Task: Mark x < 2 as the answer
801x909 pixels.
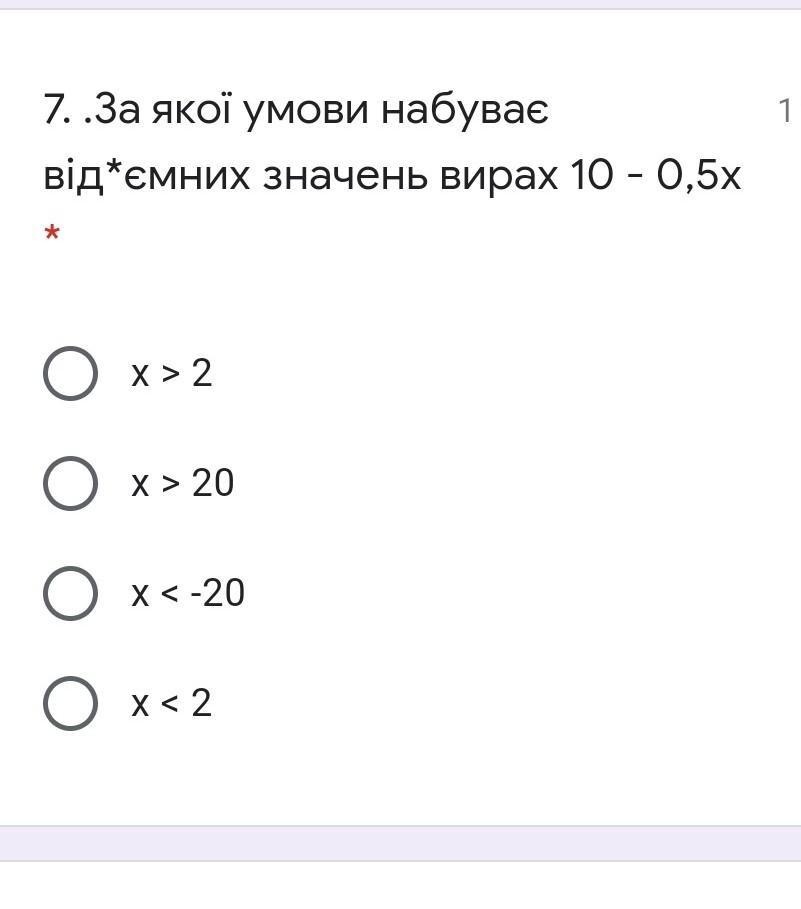Action: 71,703
